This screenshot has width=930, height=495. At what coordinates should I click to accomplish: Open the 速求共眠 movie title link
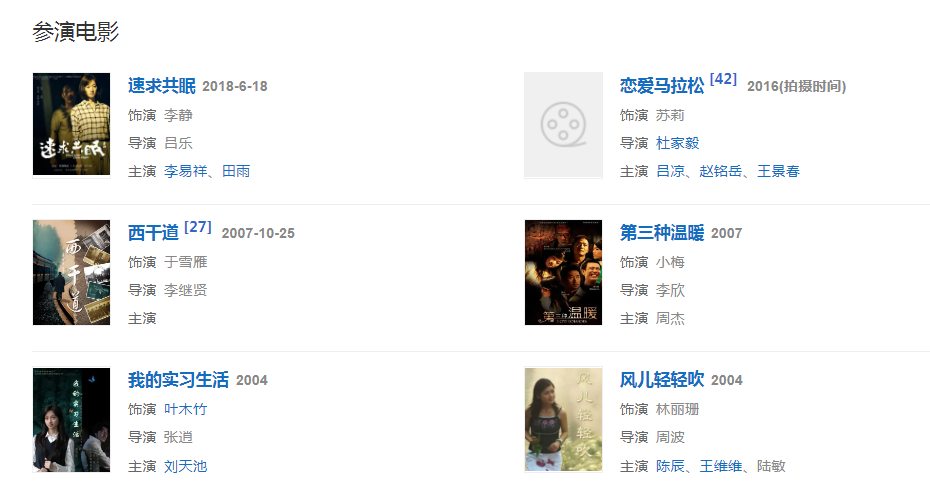(162, 86)
